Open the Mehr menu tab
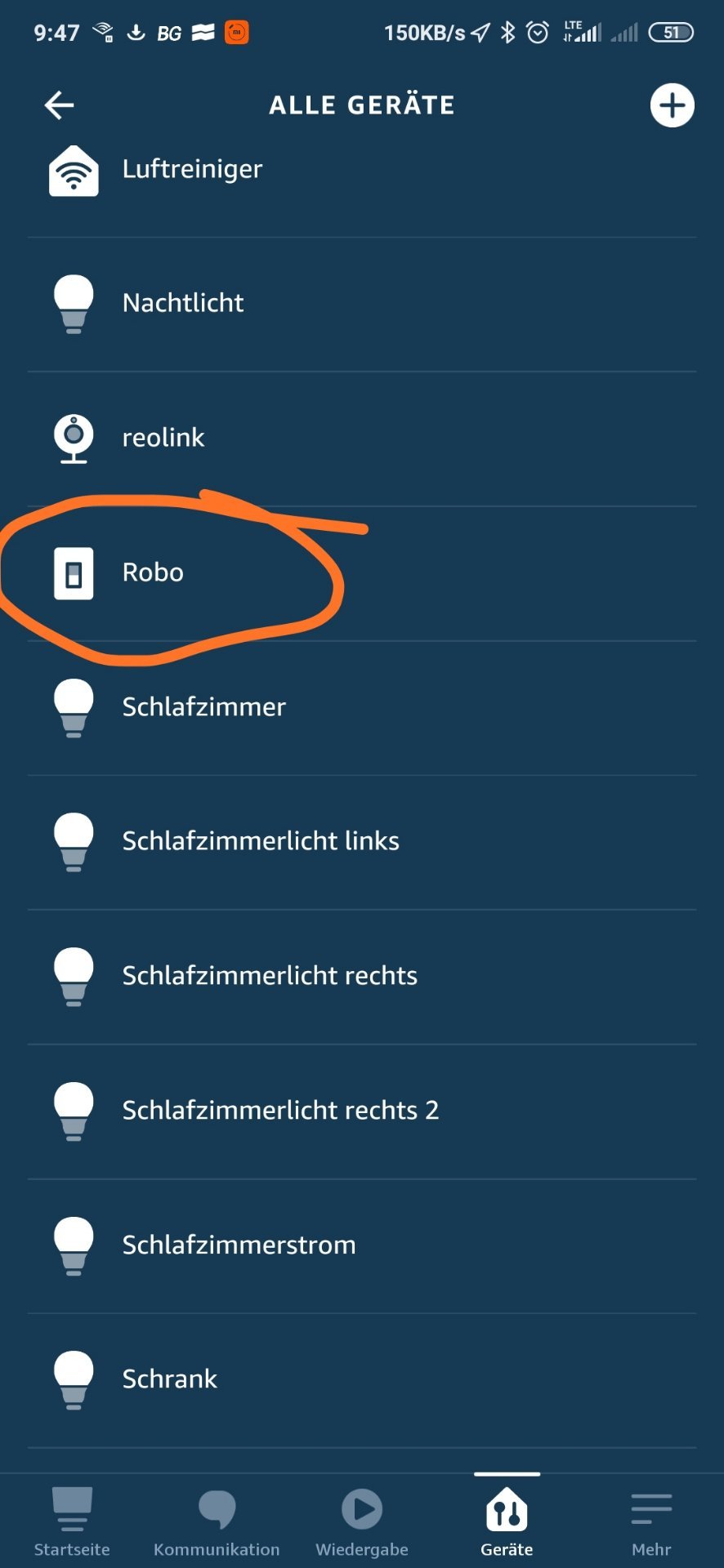This screenshot has height=1568, width=724. (651, 1521)
